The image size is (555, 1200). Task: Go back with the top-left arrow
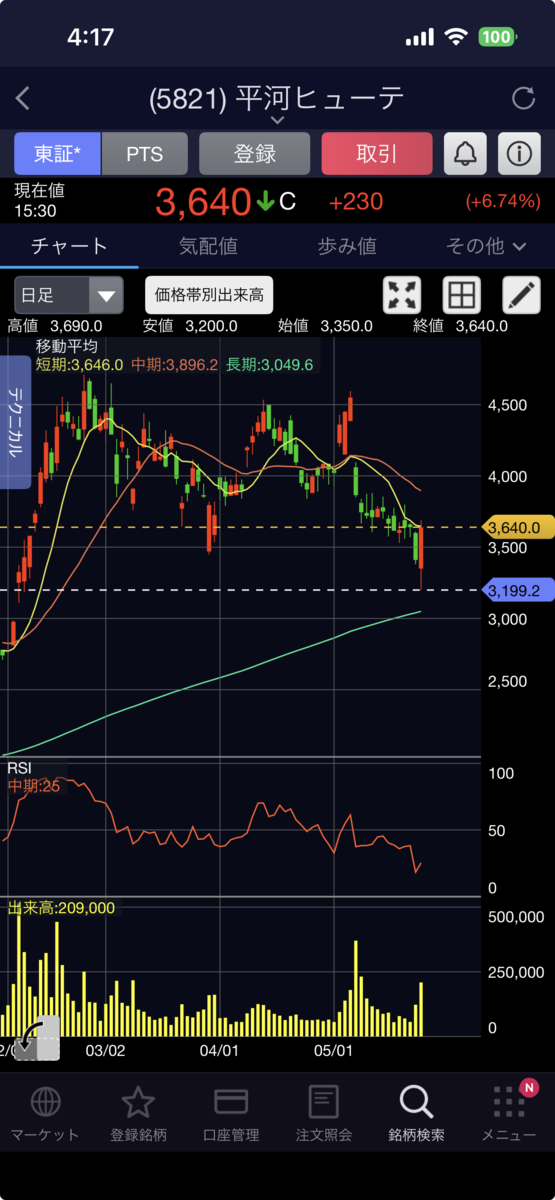(23, 98)
